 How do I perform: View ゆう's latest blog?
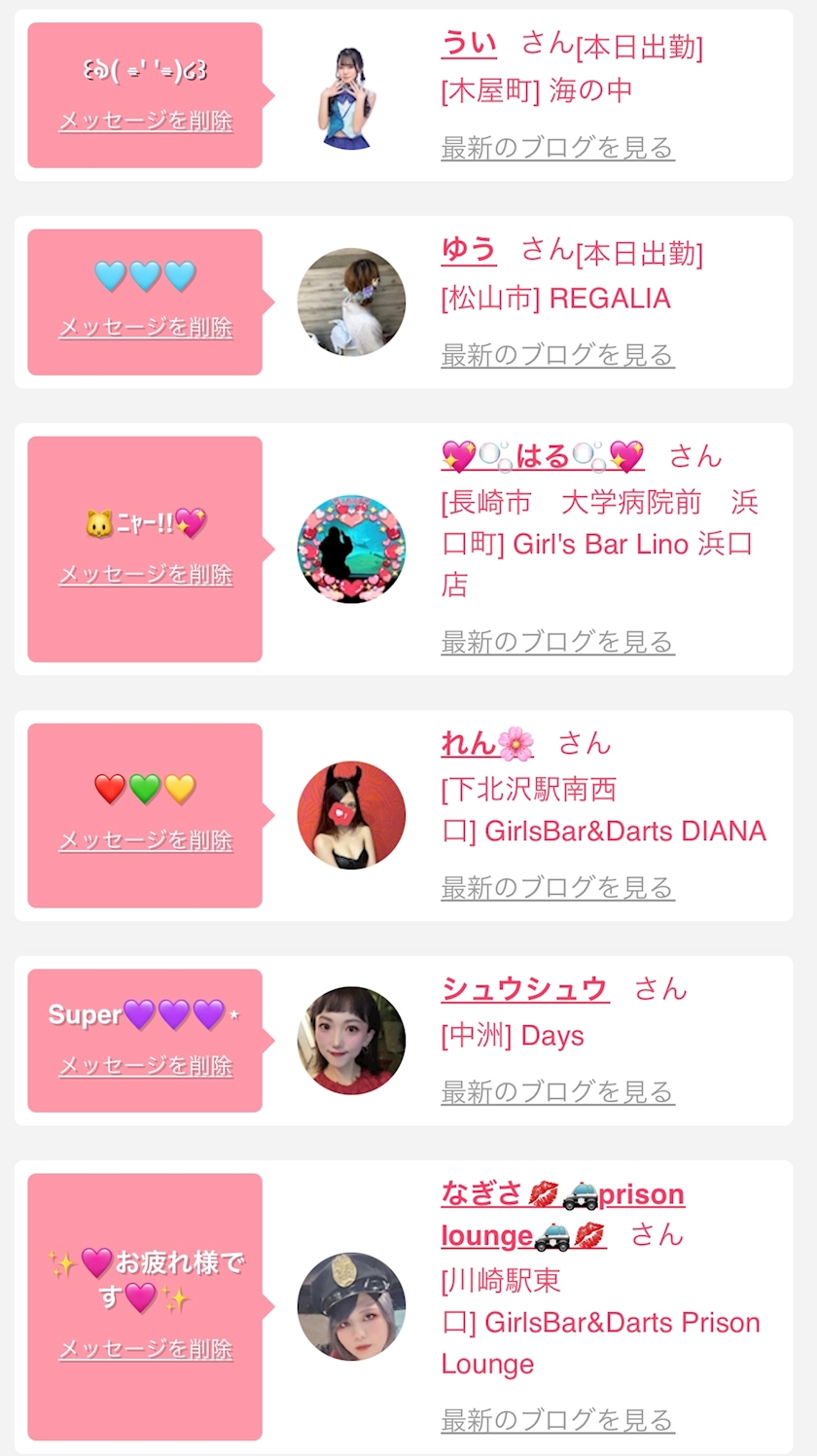(x=557, y=355)
